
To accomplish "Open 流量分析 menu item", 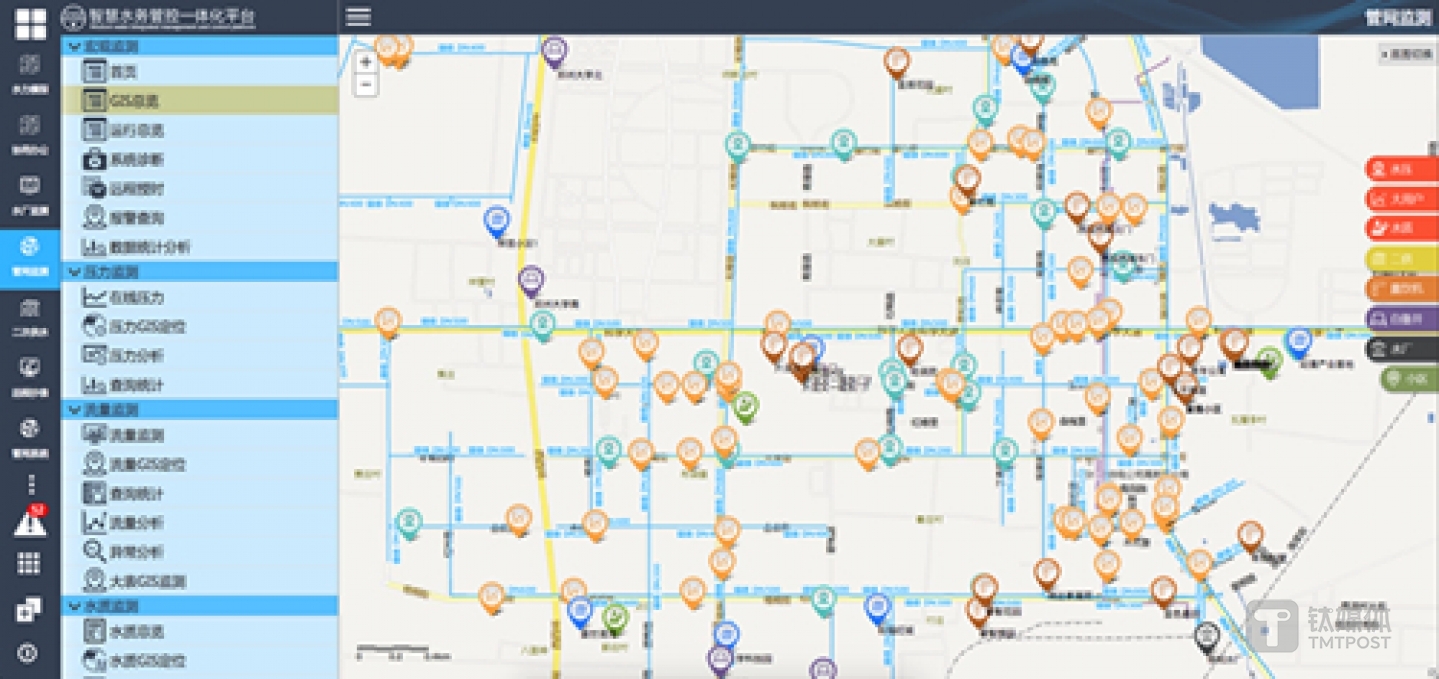I will pos(136,522).
